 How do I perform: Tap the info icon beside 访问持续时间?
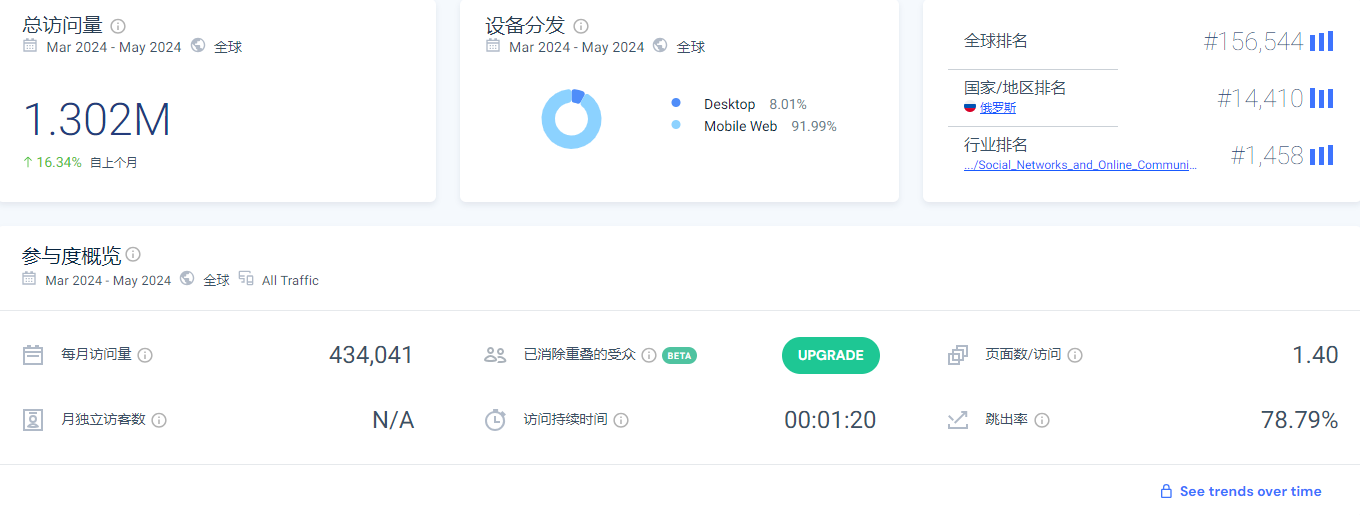(x=621, y=420)
